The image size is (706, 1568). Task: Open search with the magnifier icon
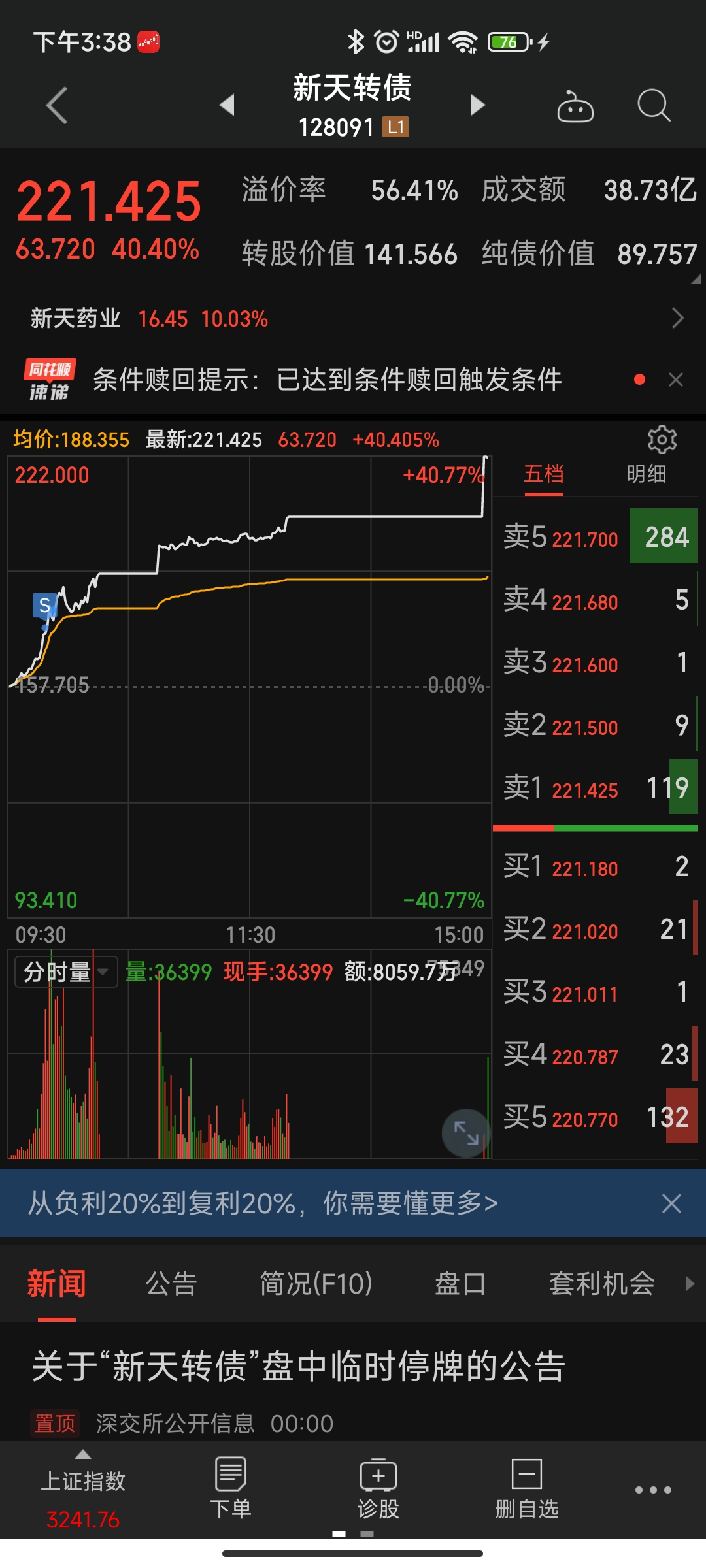click(x=654, y=106)
